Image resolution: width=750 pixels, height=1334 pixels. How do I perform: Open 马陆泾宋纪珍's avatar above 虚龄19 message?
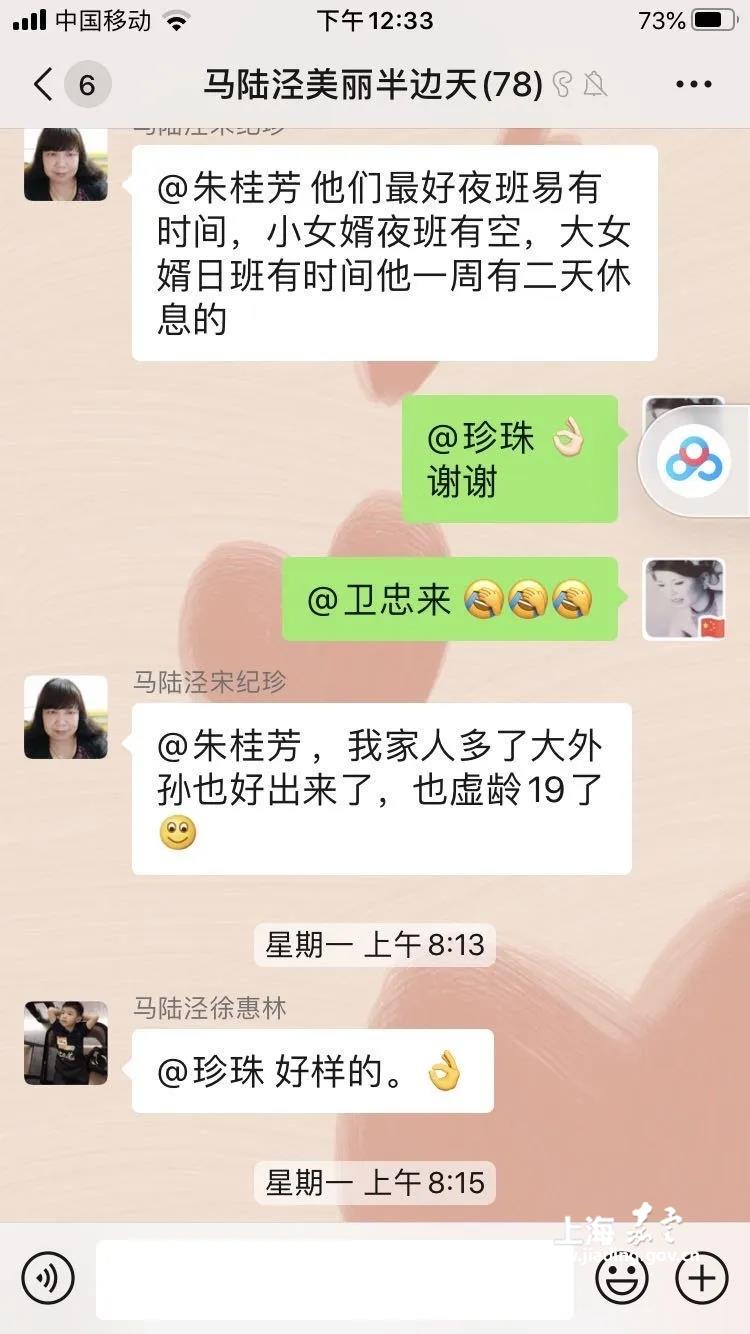[x=66, y=717]
